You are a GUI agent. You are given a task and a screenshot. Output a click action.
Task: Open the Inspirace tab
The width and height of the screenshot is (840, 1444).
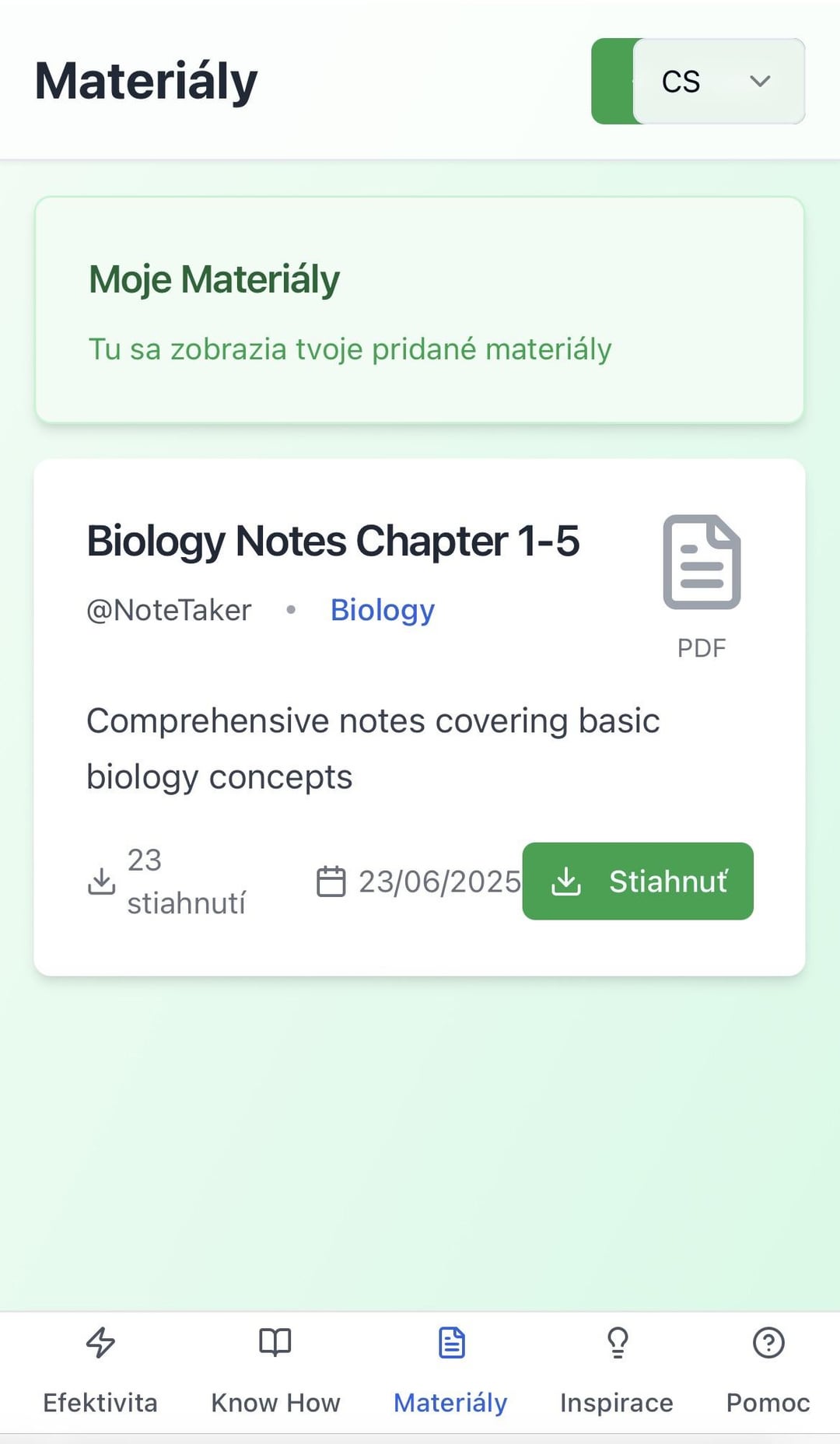coord(617,1371)
